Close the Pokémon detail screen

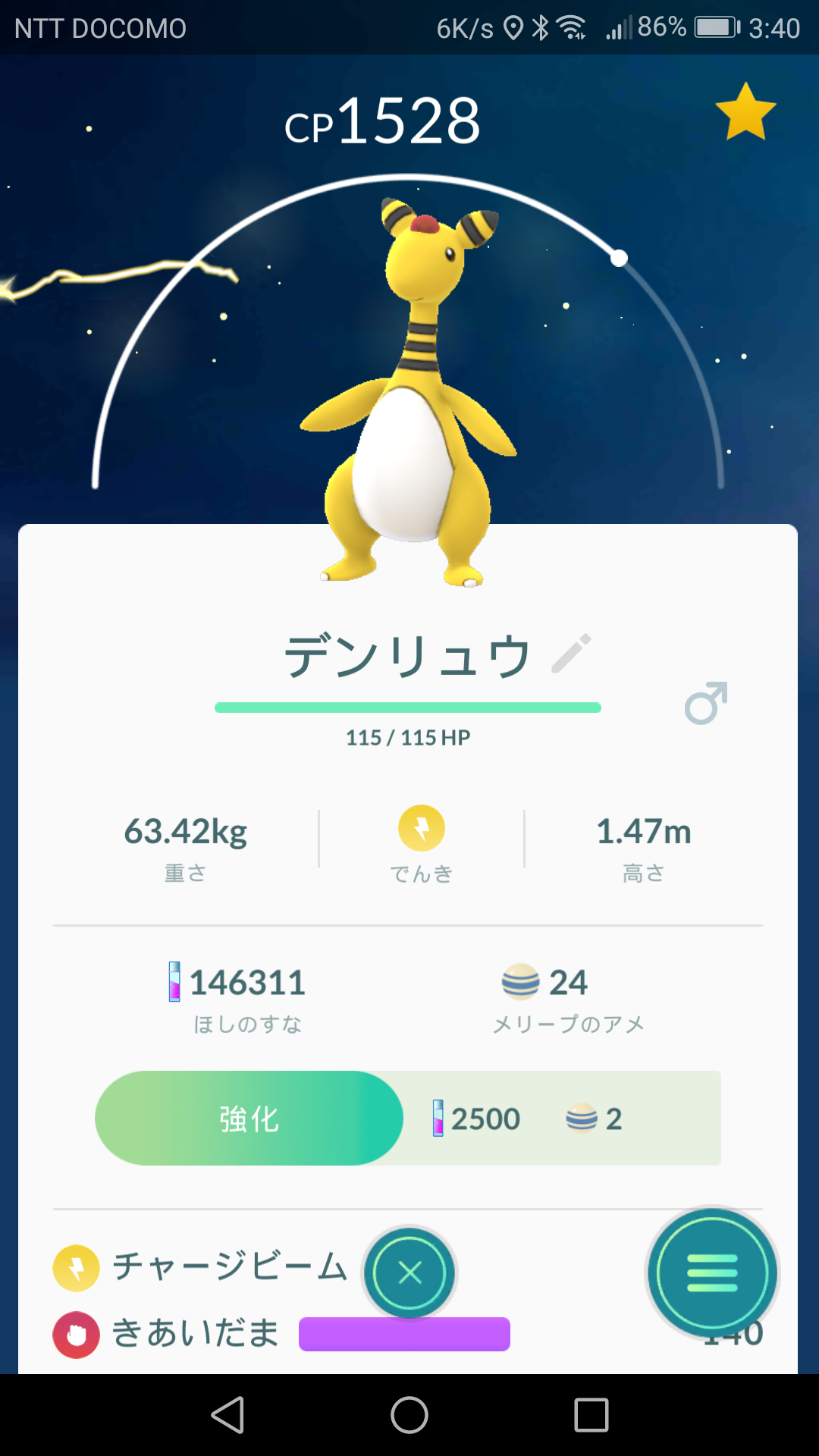[409, 1273]
